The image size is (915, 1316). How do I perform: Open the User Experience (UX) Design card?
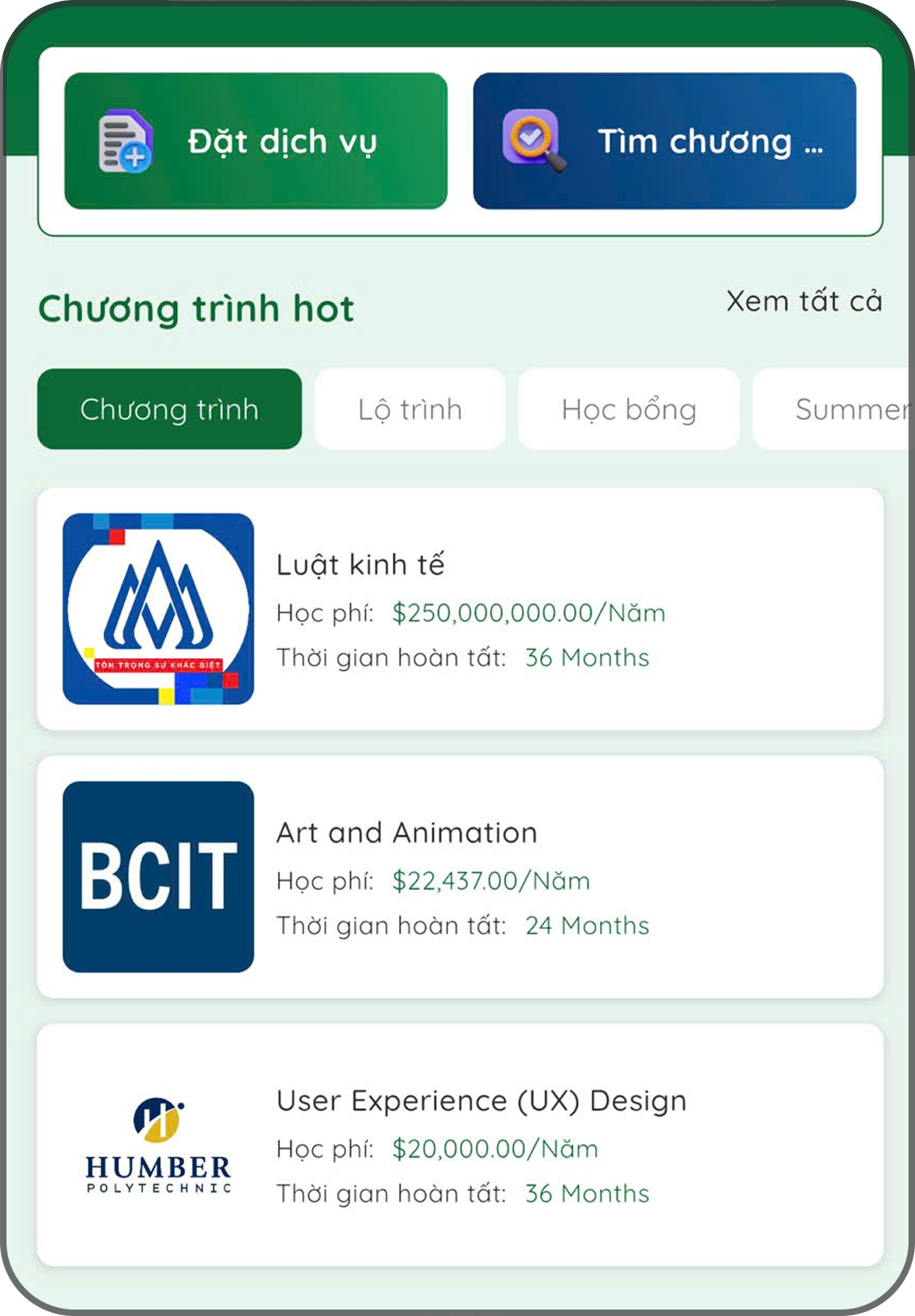point(460,1145)
